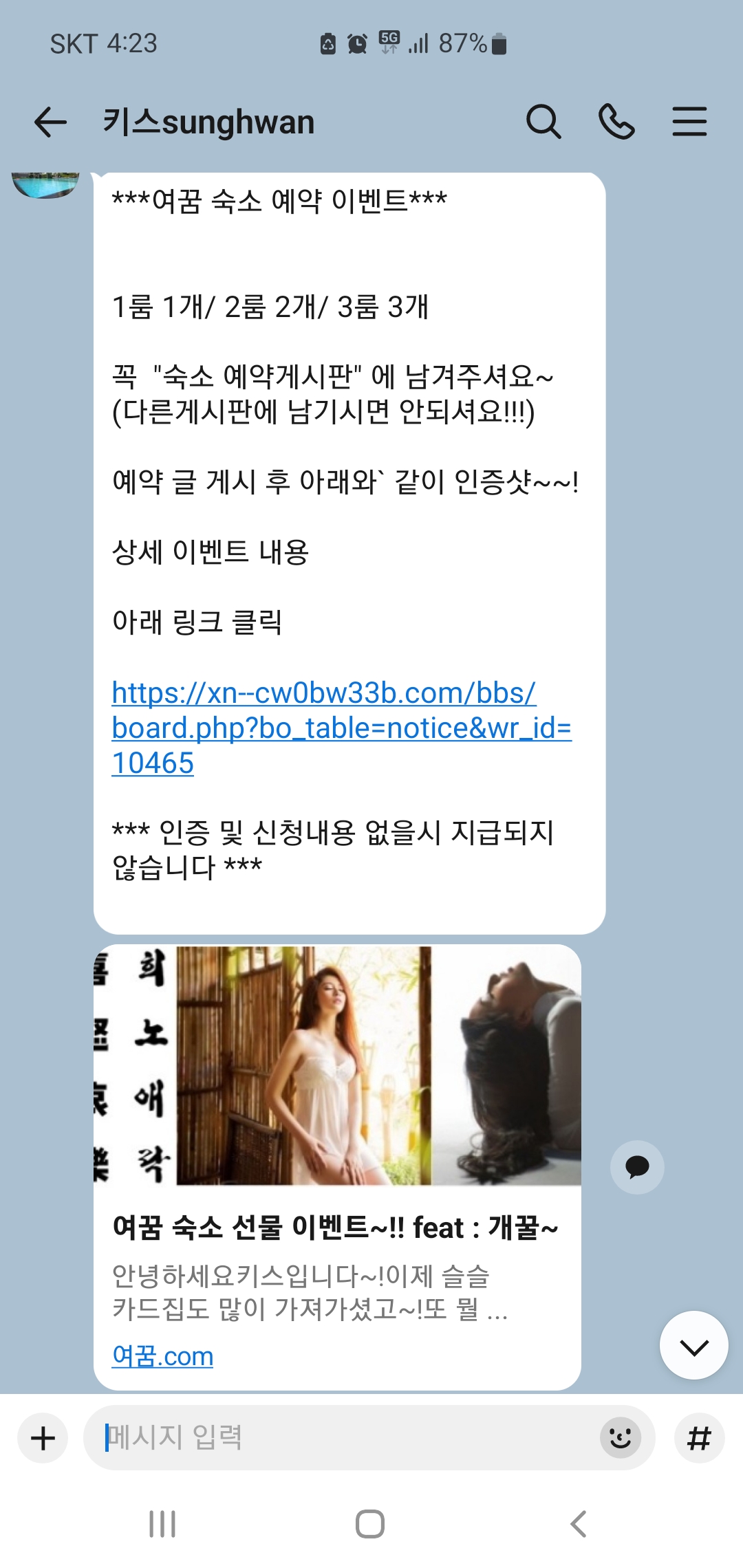Screen dimensions: 743x1568
Task: Tap the hashtag search button
Action: [x=699, y=1438]
